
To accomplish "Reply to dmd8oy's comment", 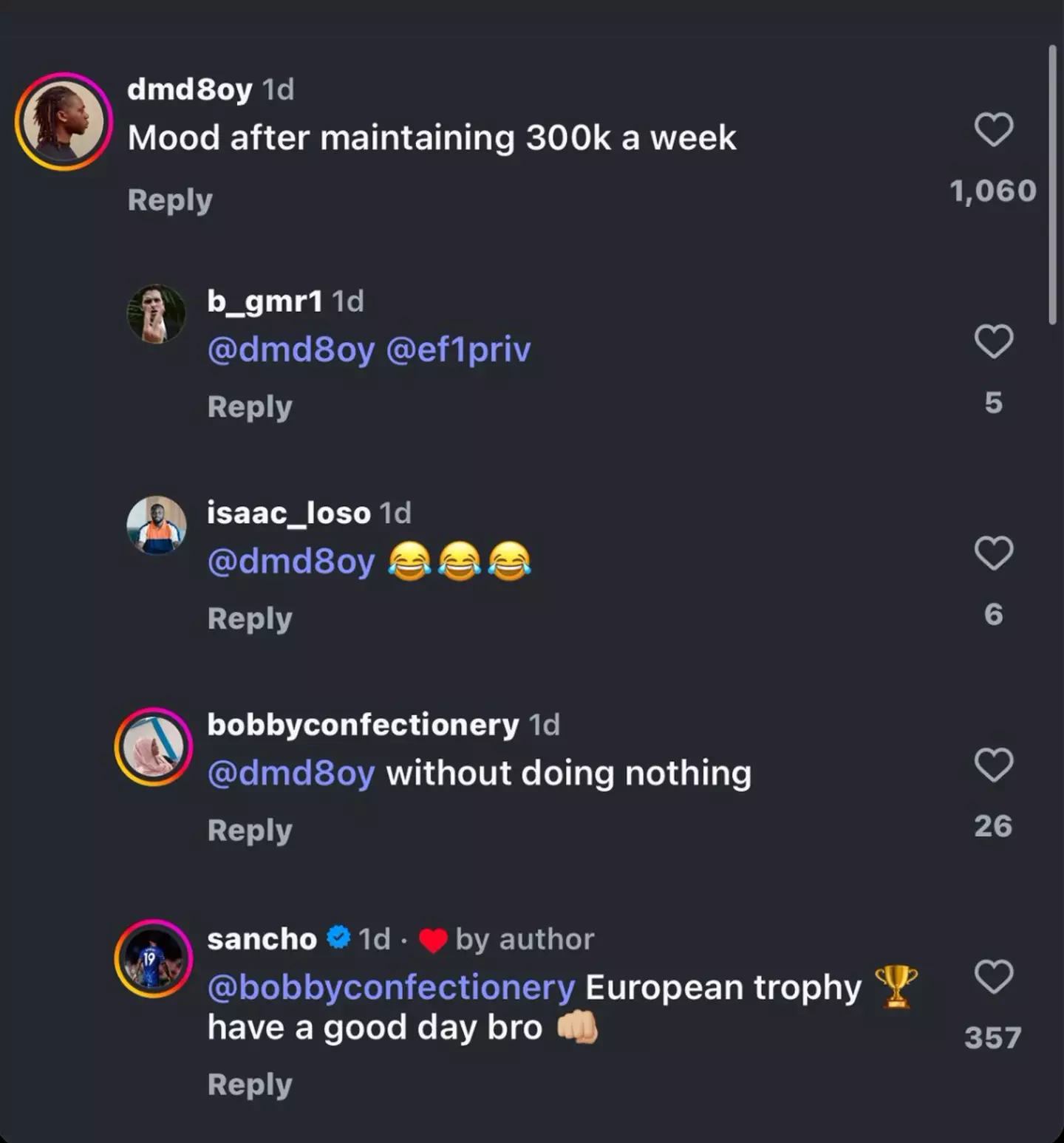I will pos(170,200).
